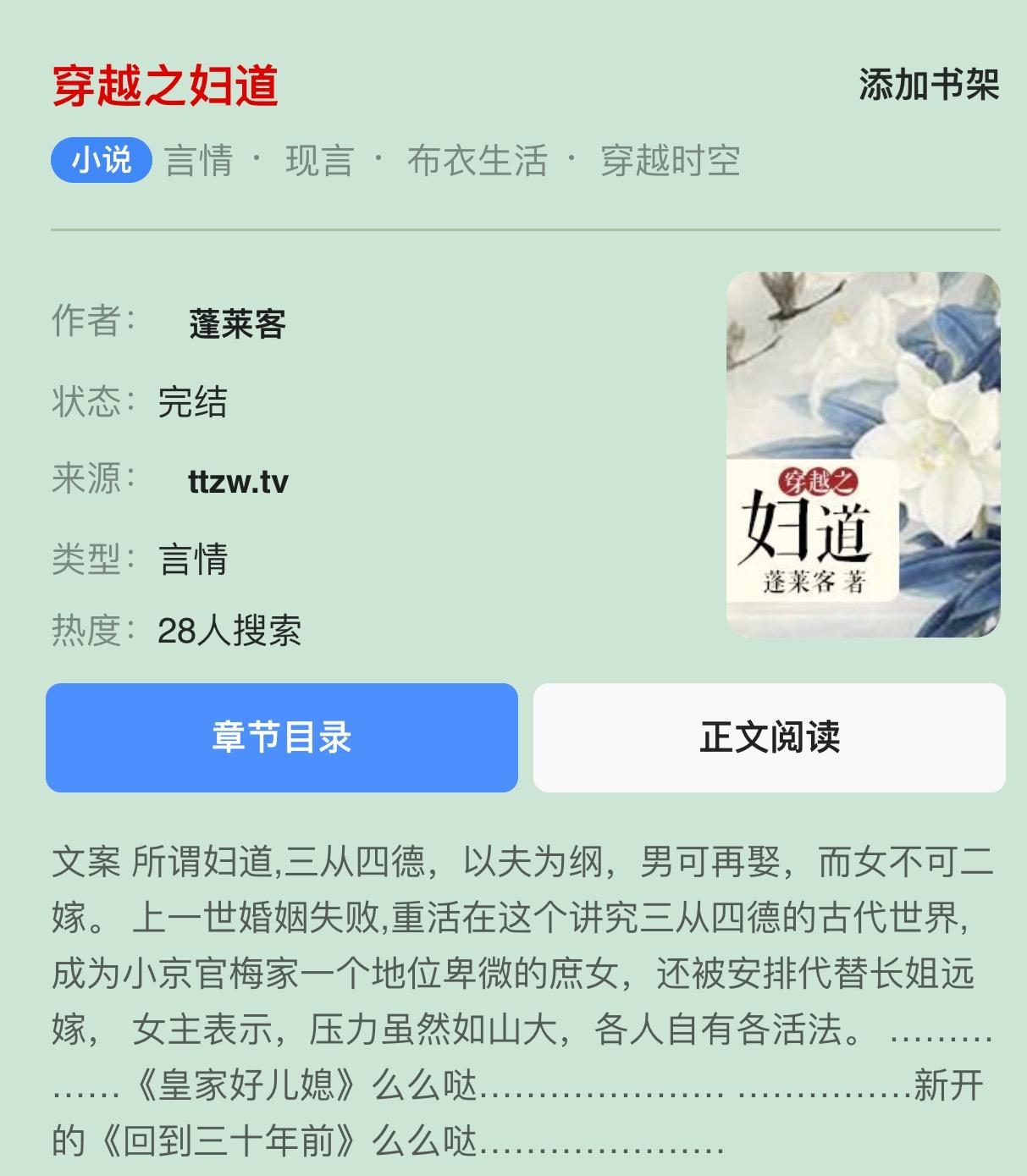Select the 现言 tag
Image resolution: width=1027 pixels, height=1176 pixels.
coord(319,161)
